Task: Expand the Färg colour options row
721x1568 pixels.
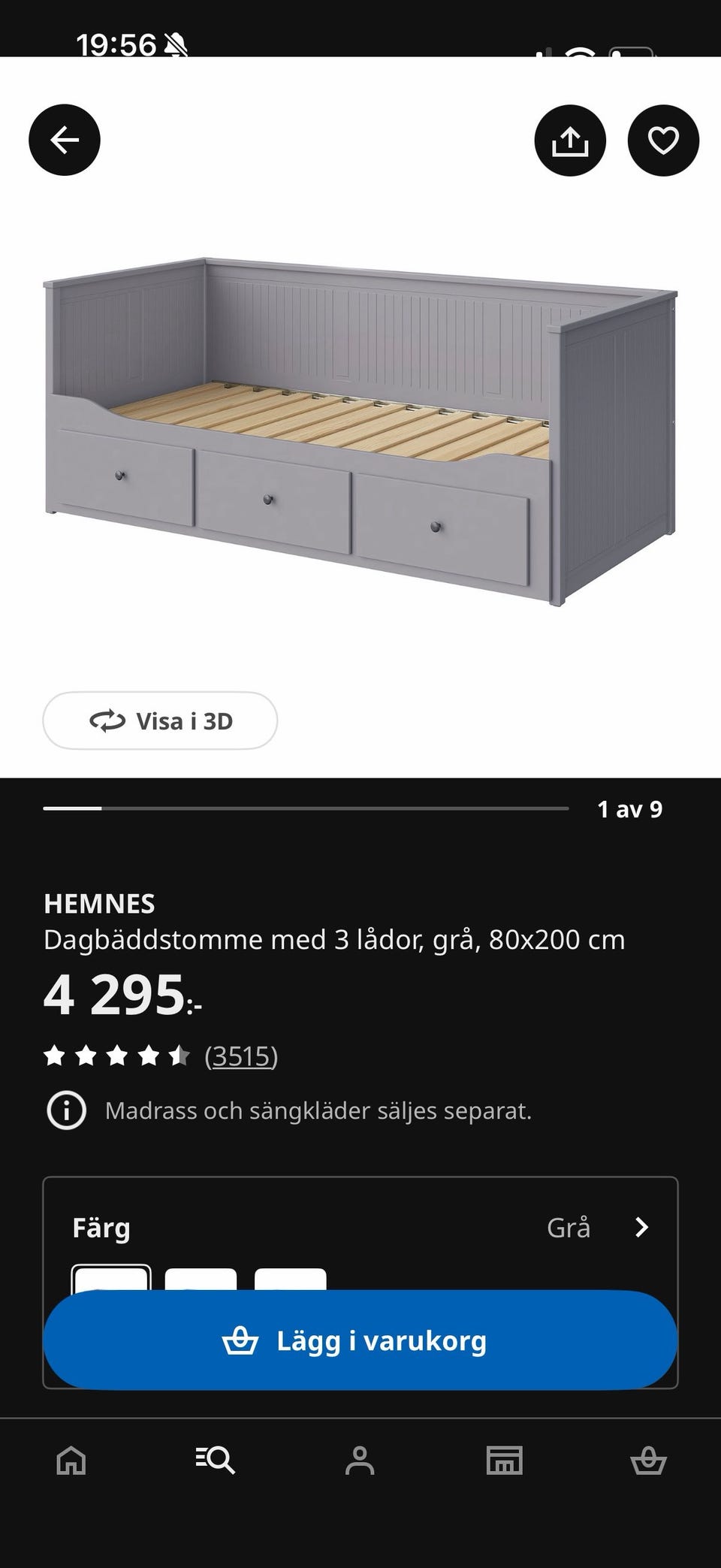Action: coord(360,1227)
